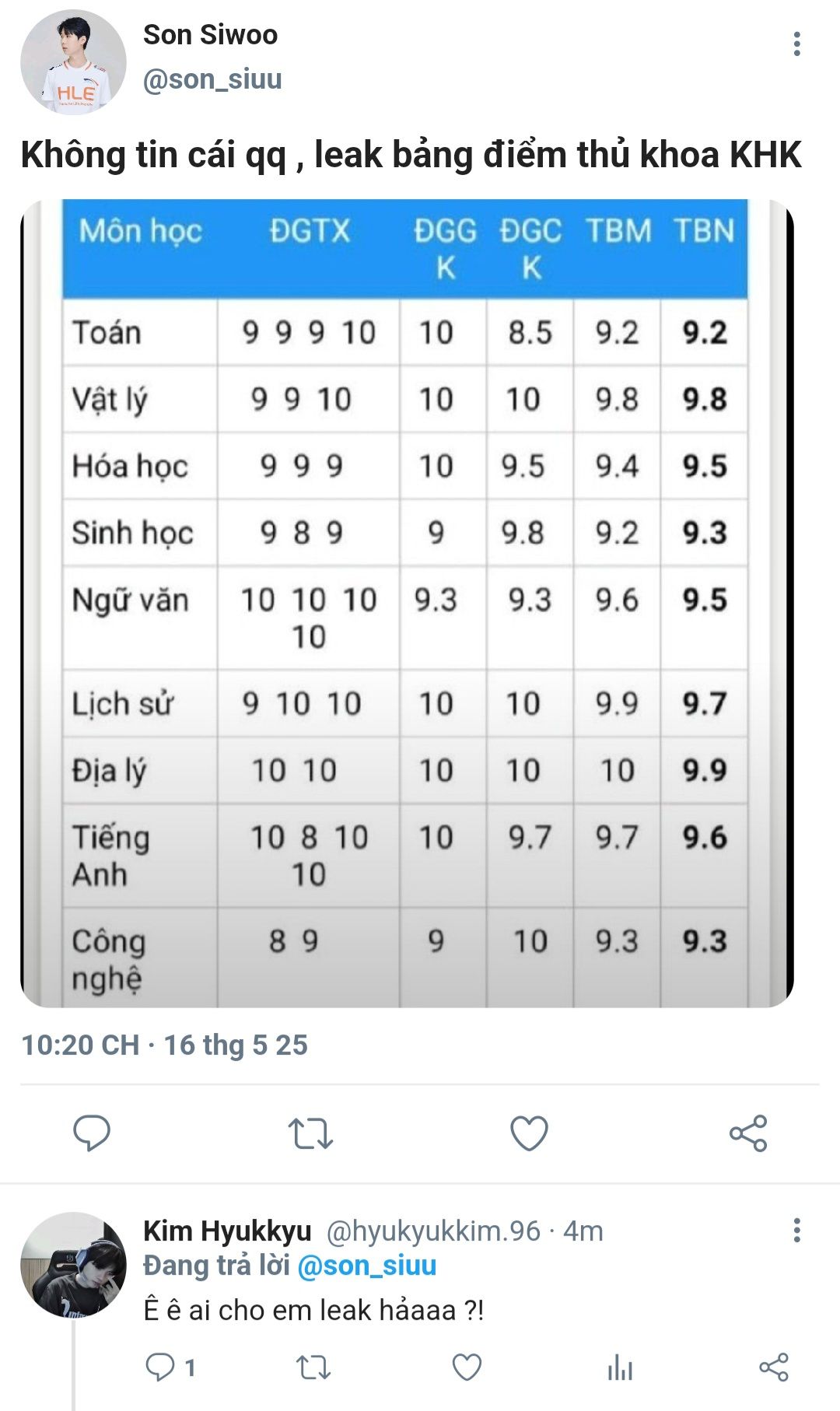Open Son Siwoo's profile via name
Viewport: 840px width, 1411px height.
click(210, 35)
